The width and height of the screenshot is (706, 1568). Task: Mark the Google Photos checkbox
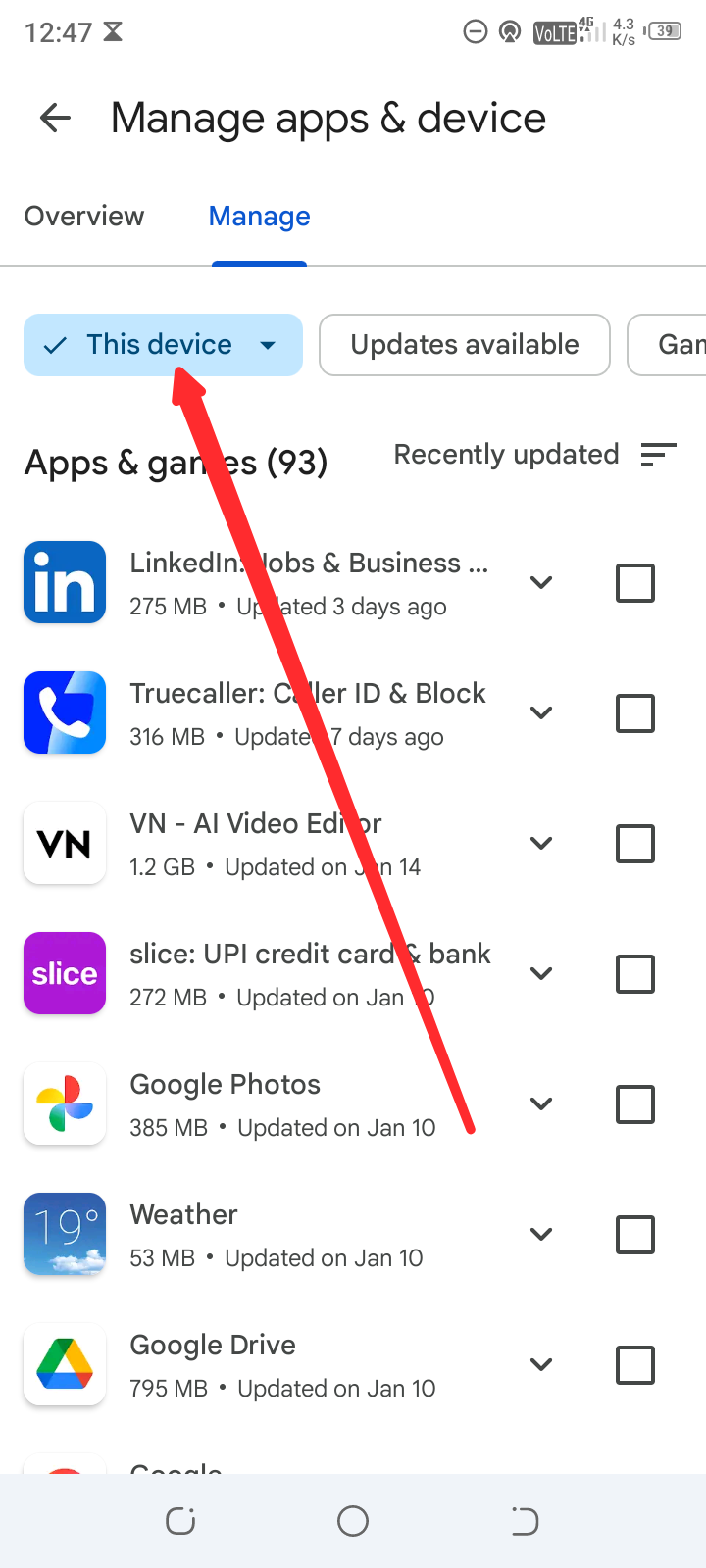(x=635, y=1104)
